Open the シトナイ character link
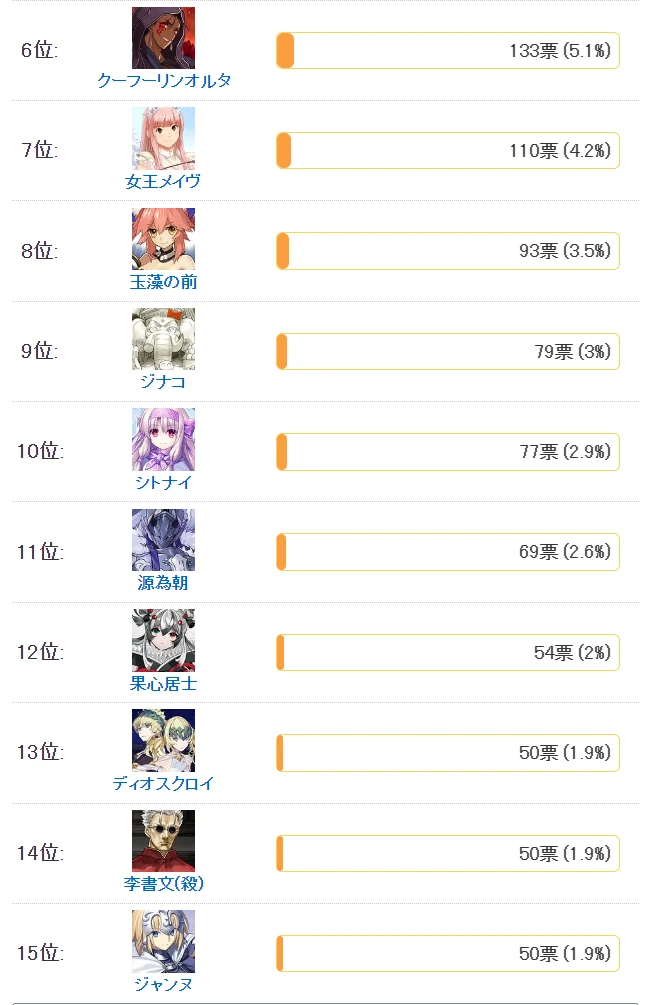Image resolution: width=650 pixels, height=1005 pixels. 163,483
